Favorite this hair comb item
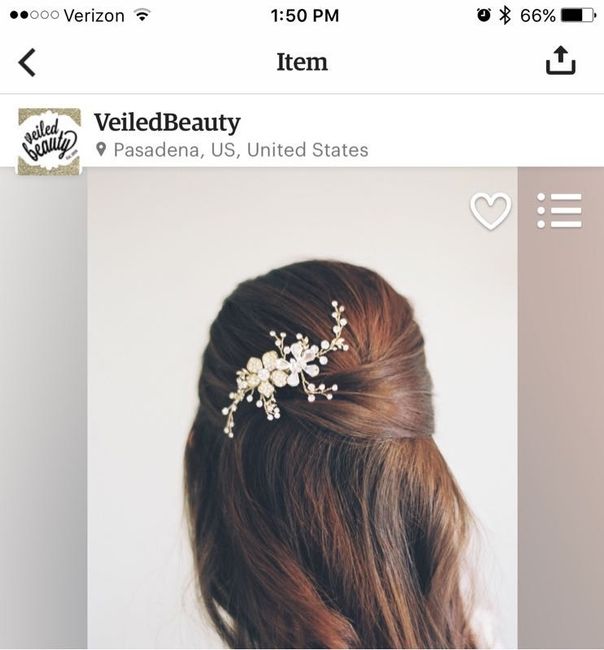Image resolution: width=604 pixels, height=650 pixels. pyautogui.click(x=490, y=211)
